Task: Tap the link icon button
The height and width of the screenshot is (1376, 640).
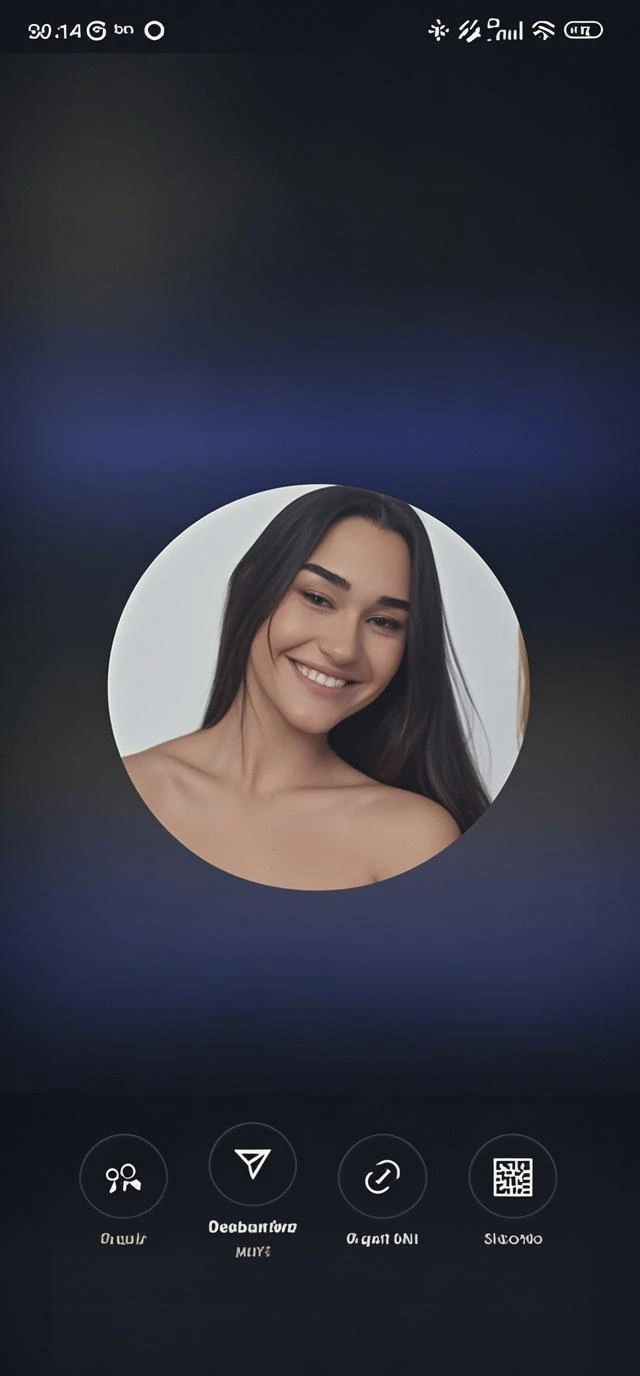Action: (382, 1177)
